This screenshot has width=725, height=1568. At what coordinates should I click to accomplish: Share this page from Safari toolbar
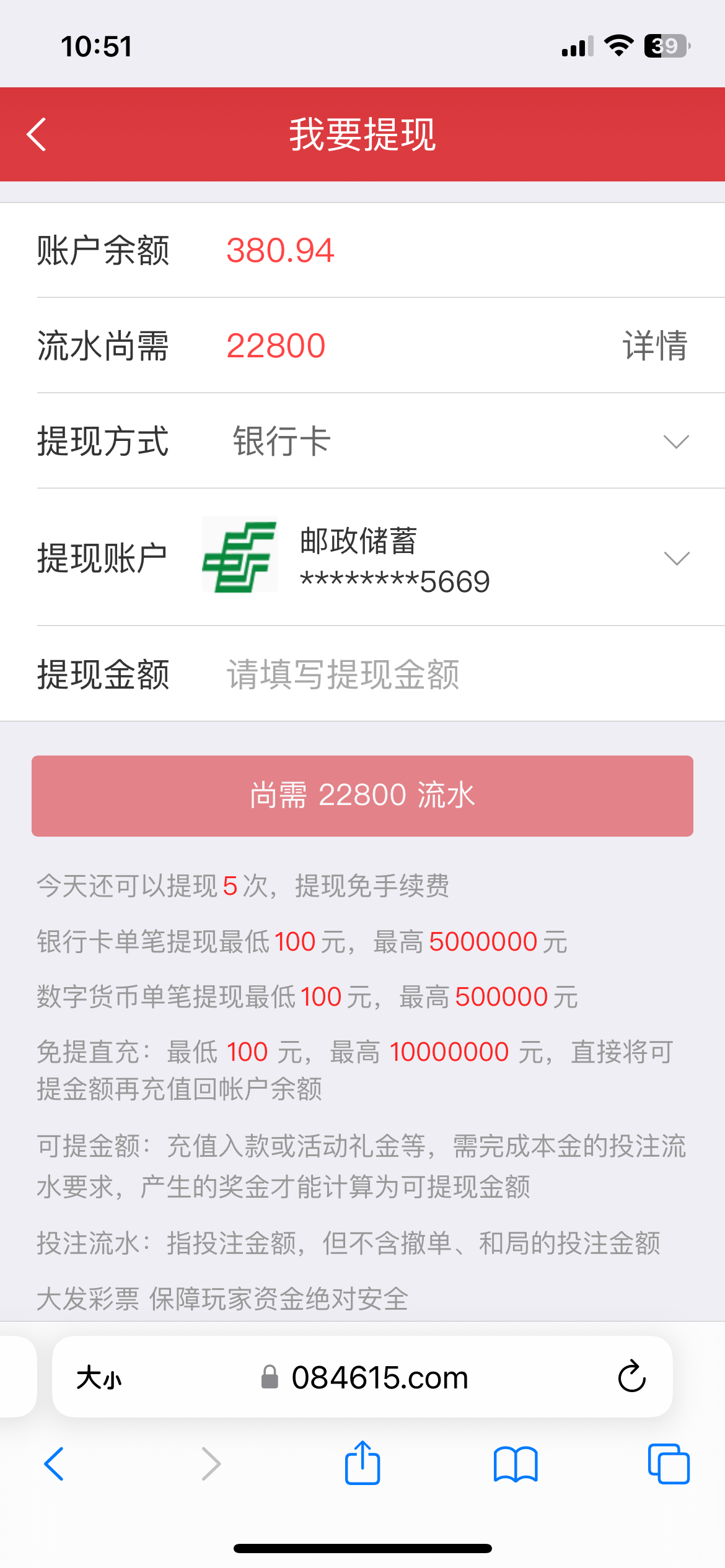pyautogui.click(x=362, y=1464)
